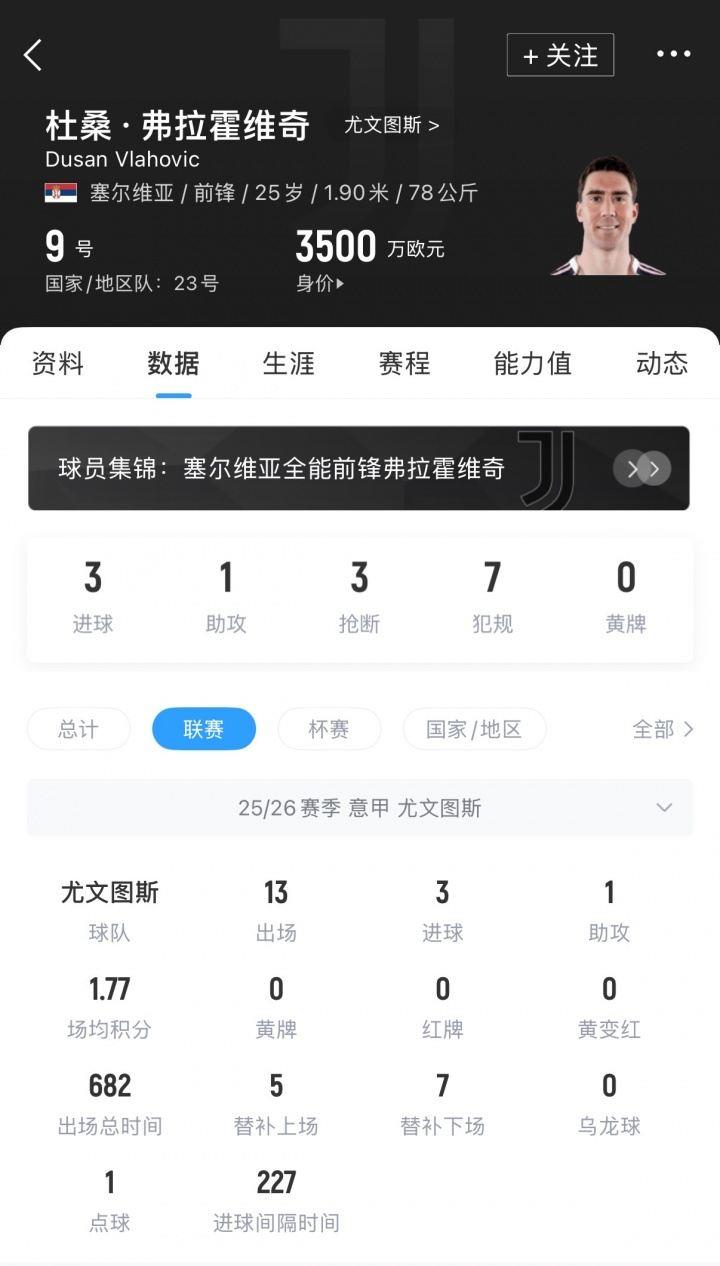
Task: Open the 尤文图斯 team page link
Action: pyautogui.click(x=391, y=125)
